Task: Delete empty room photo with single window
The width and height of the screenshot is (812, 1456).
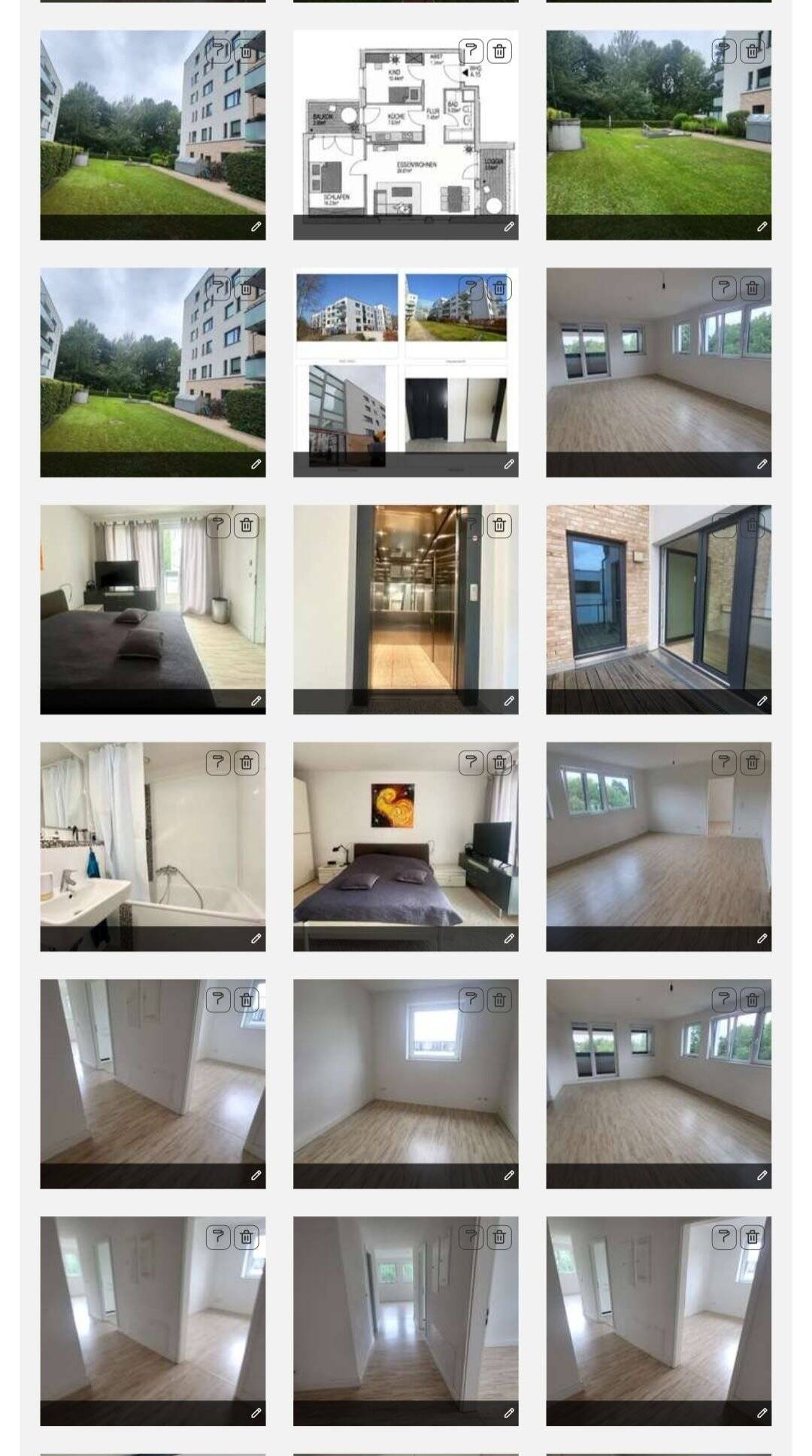Action: pyautogui.click(x=499, y=999)
